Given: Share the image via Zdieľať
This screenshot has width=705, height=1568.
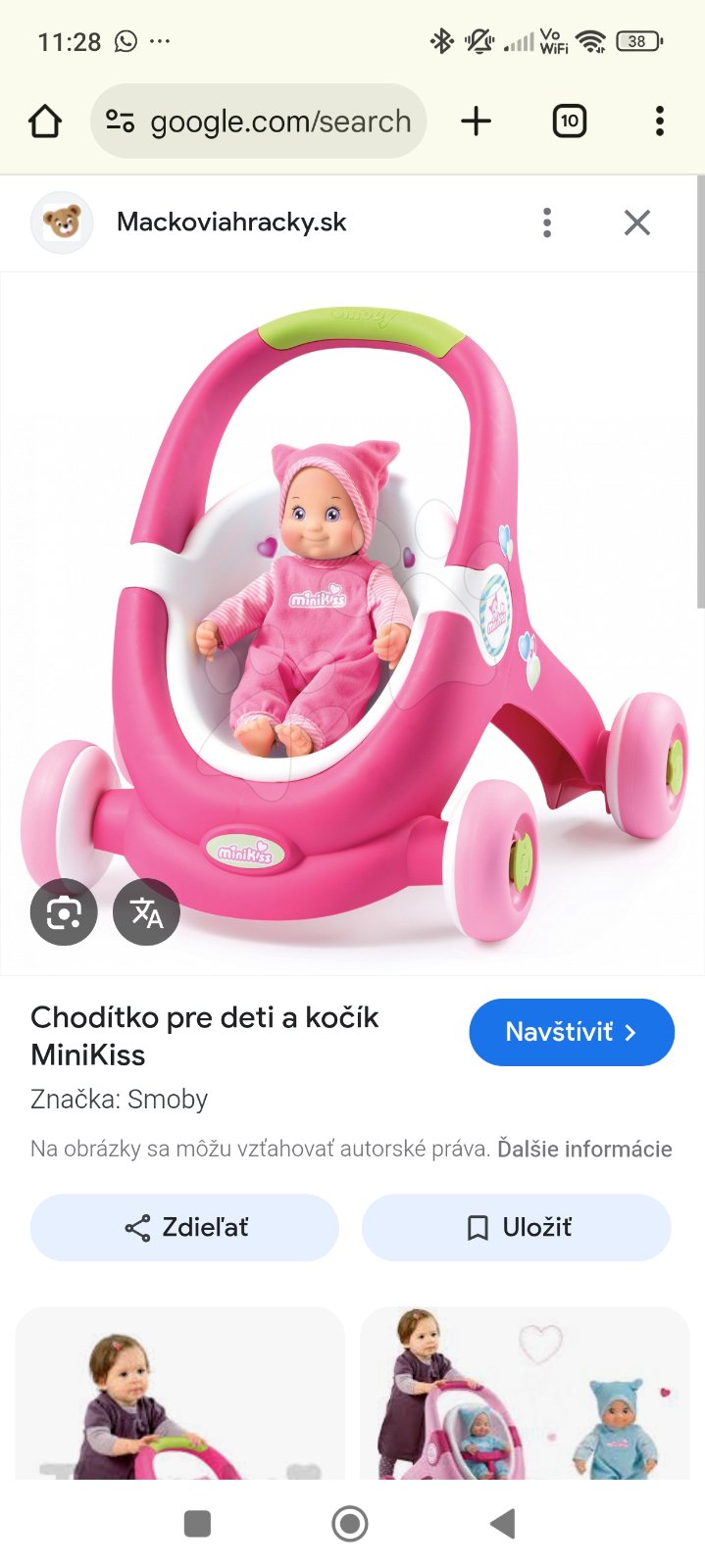Looking at the screenshot, I should coord(184,1227).
